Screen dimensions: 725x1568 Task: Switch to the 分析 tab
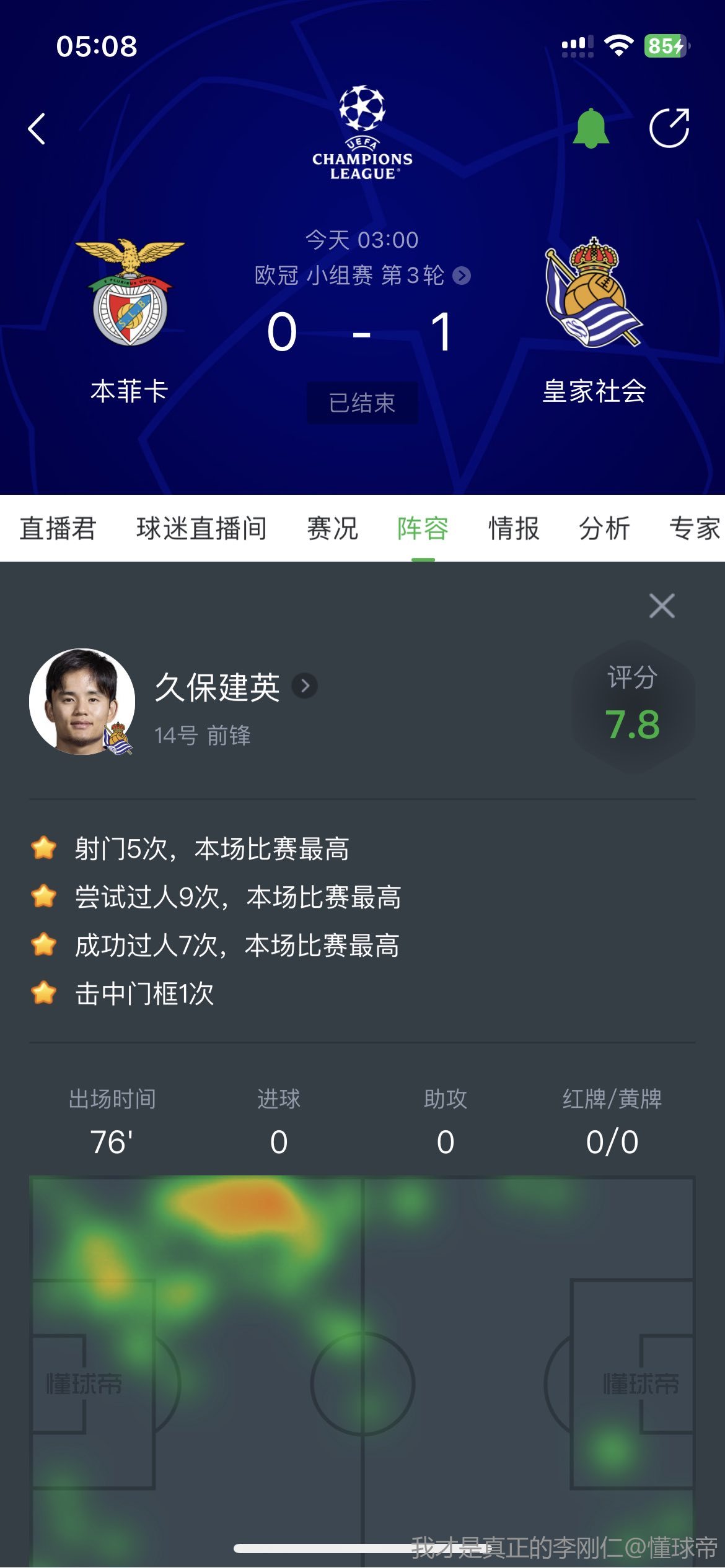click(604, 528)
